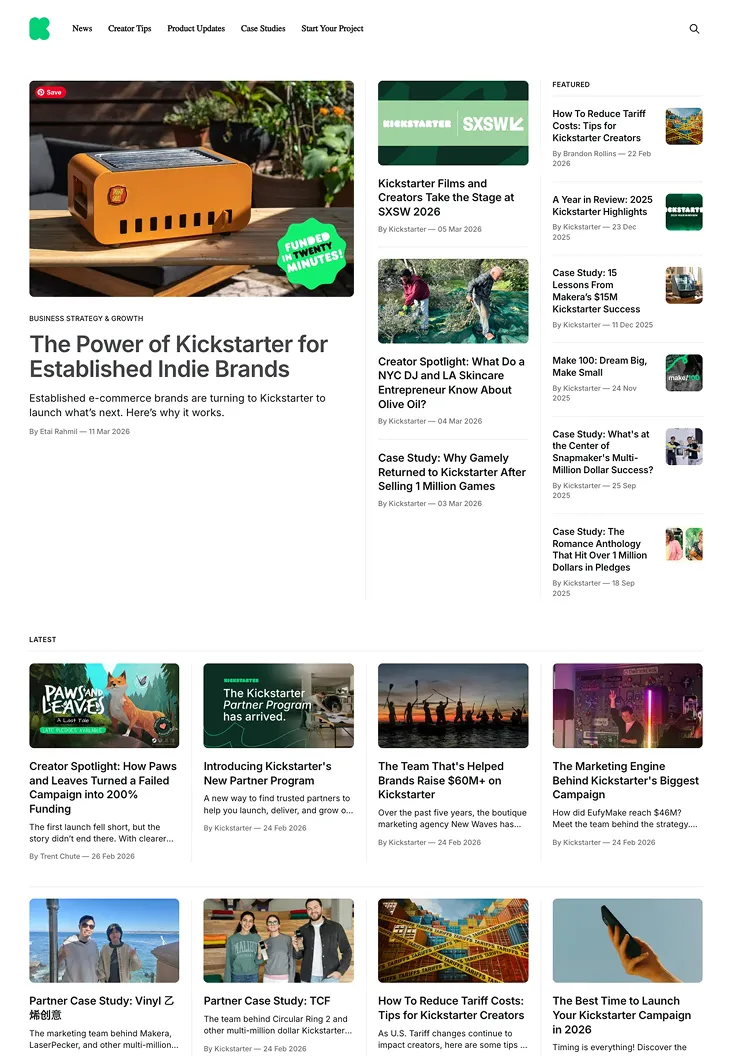Click the Make 100: Dream Big article
The width and height of the screenshot is (732, 1056).
click(x=598, y=366)
